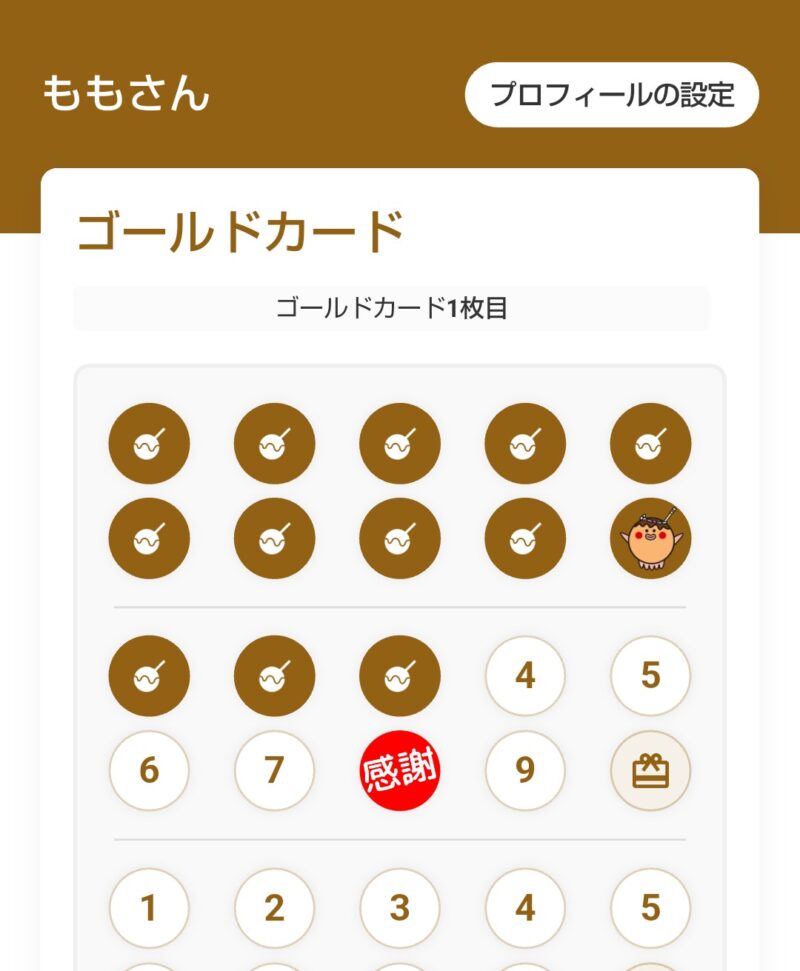Tap the fourth takoyaki stamp in row one
Image resolution: width=800 pixels, height=971 pixels.
tap(525, 444)
